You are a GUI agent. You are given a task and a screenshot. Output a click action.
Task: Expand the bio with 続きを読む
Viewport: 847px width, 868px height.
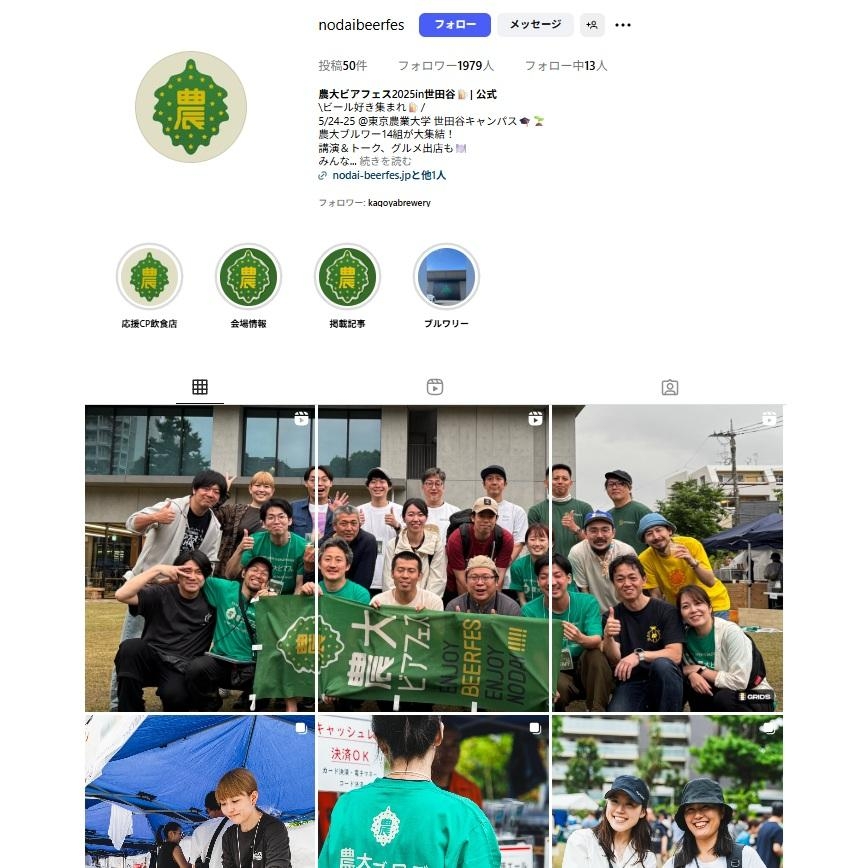[385, 161]
